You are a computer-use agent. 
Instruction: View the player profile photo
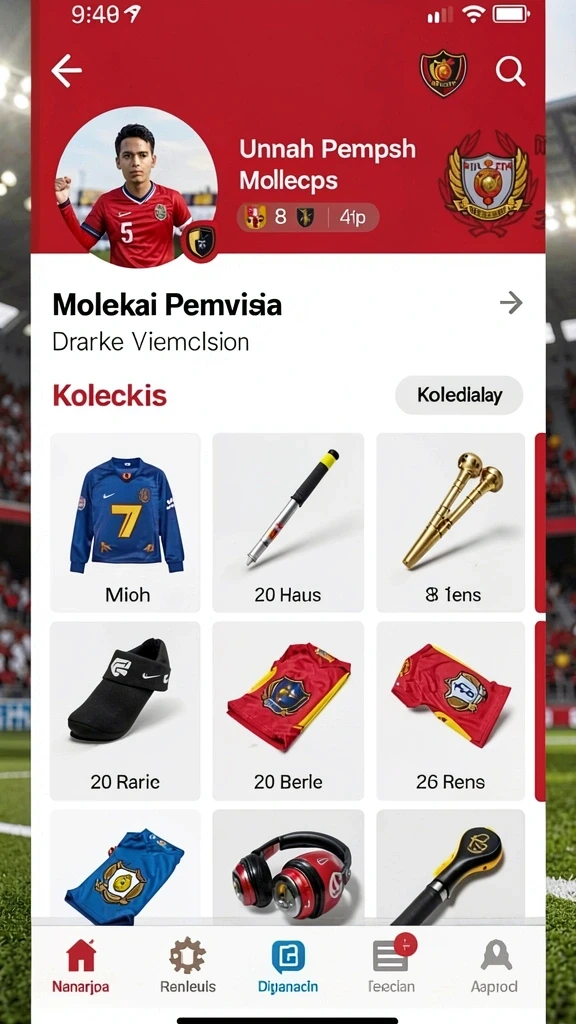pos(137,187)
